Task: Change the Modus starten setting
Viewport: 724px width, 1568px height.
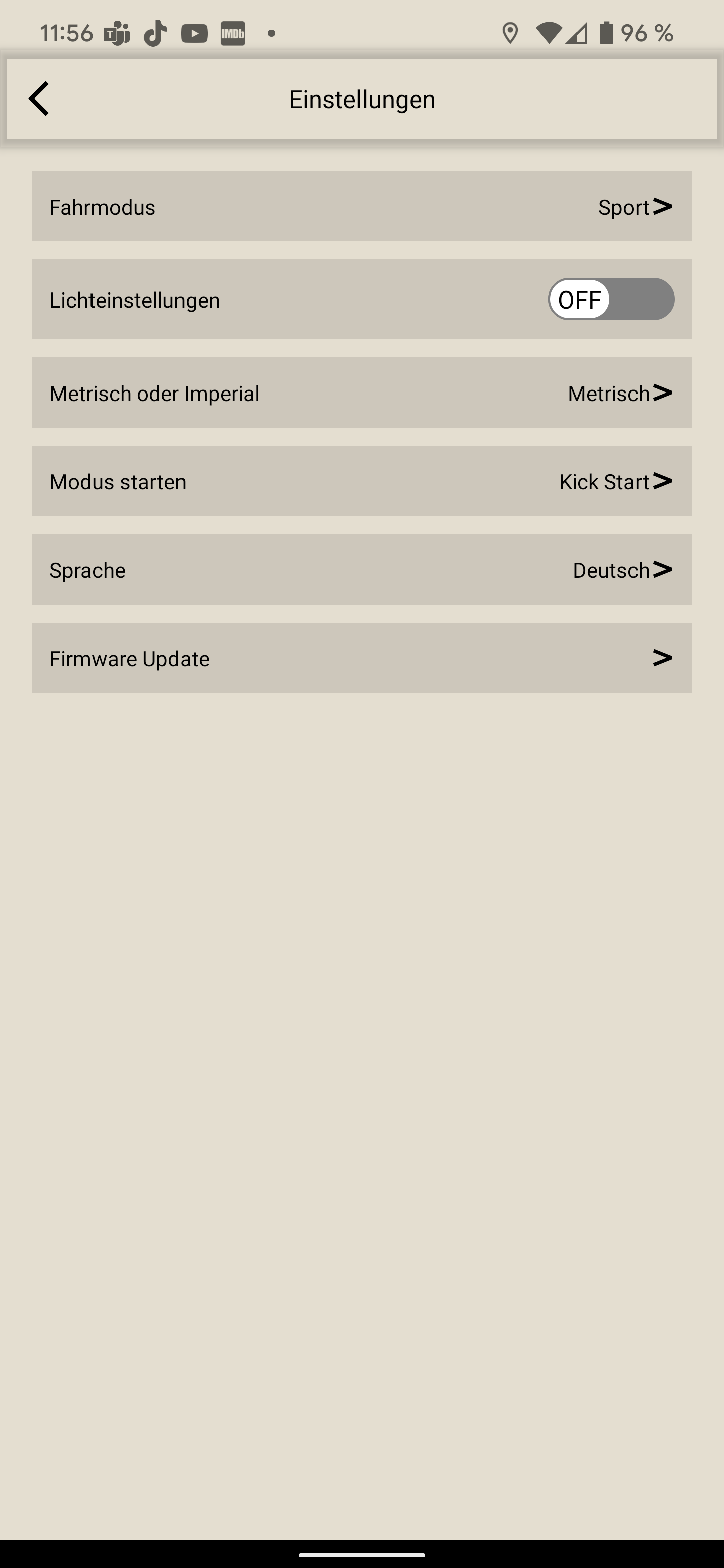Action: pyautogui.click(x=361, y=481)
